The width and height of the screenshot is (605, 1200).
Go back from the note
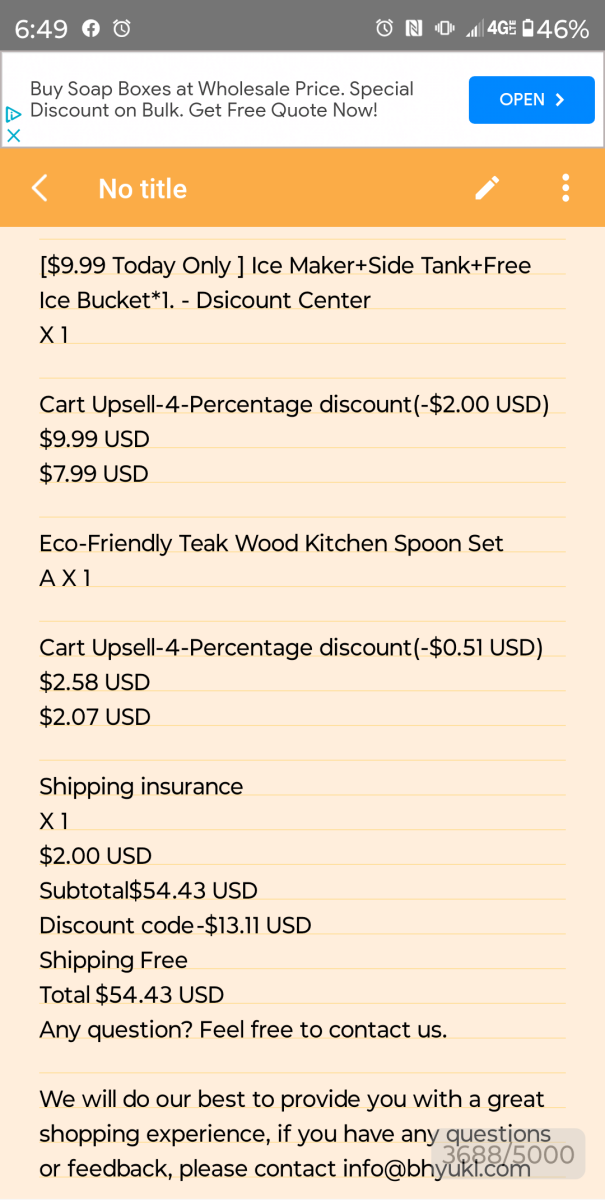click(x=40, y=188)
